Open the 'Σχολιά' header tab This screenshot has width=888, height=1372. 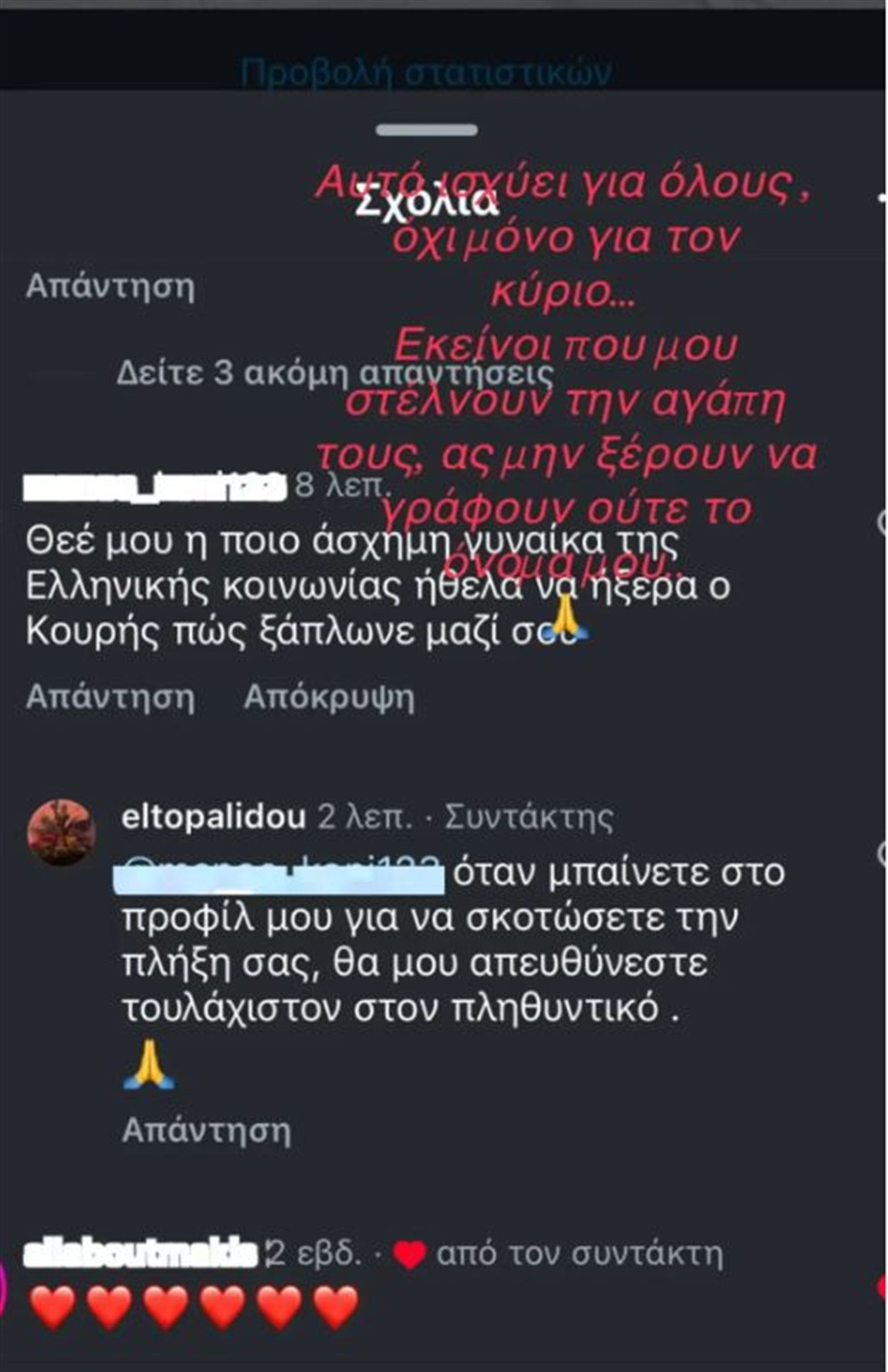pos(424,206)
